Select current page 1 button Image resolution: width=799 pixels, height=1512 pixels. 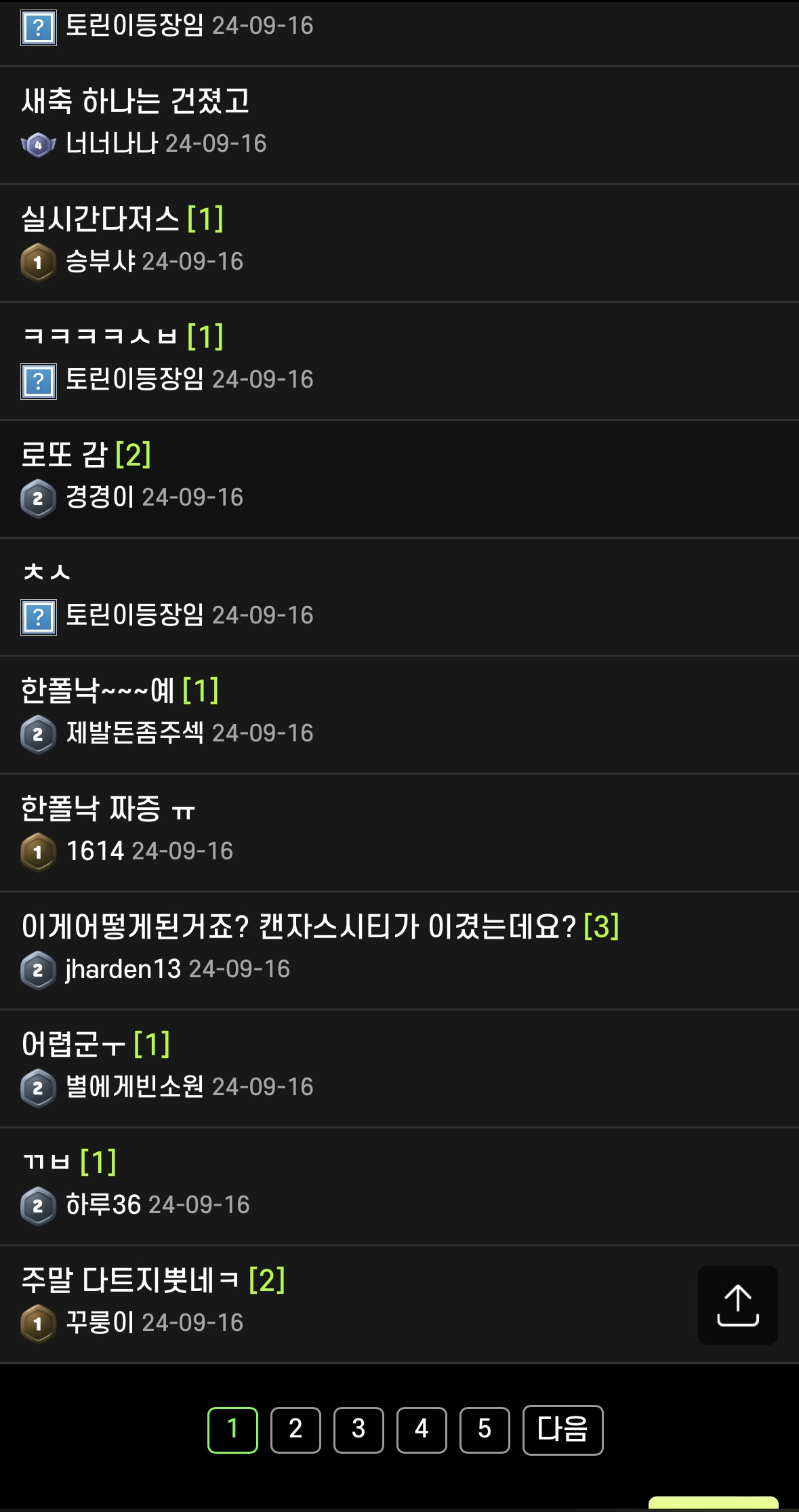click(x=232, y=1429)
